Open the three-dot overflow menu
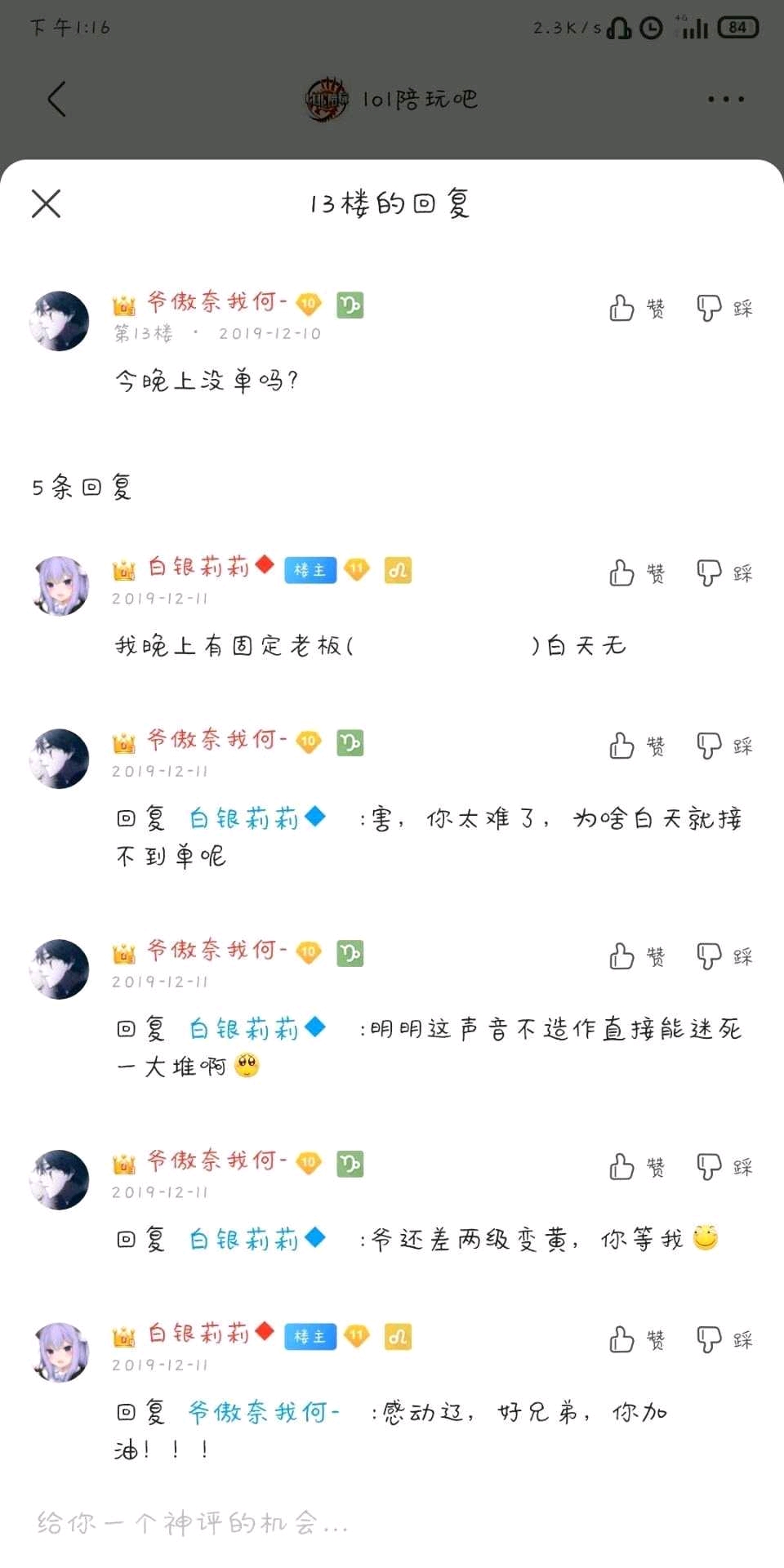Image resolution: width=784 pixels, height=1568 pixels. point(725,100)
